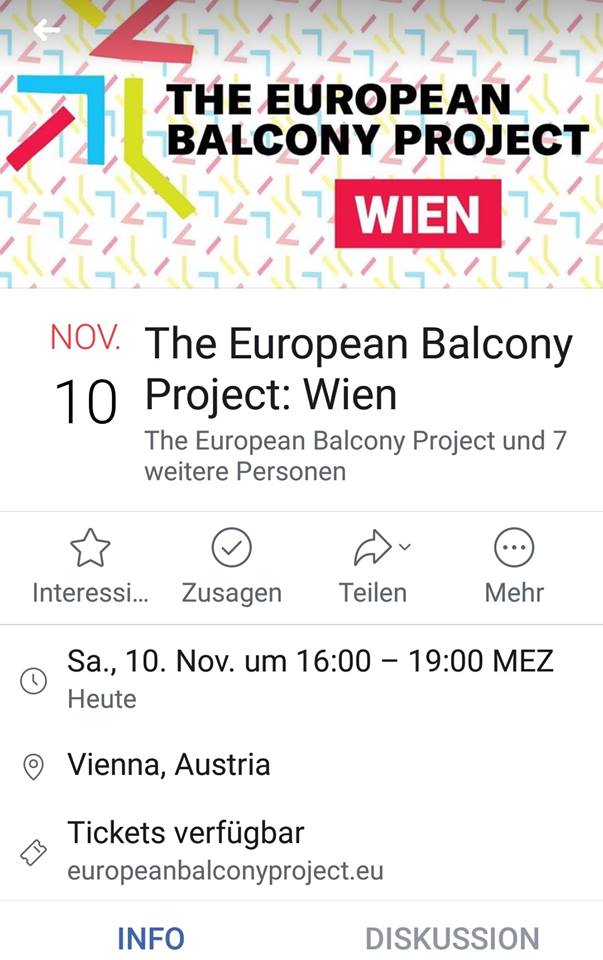The width and height of the screenshot is (603, 960).
Task: Mark event as Interessiert
Action: 90,566
